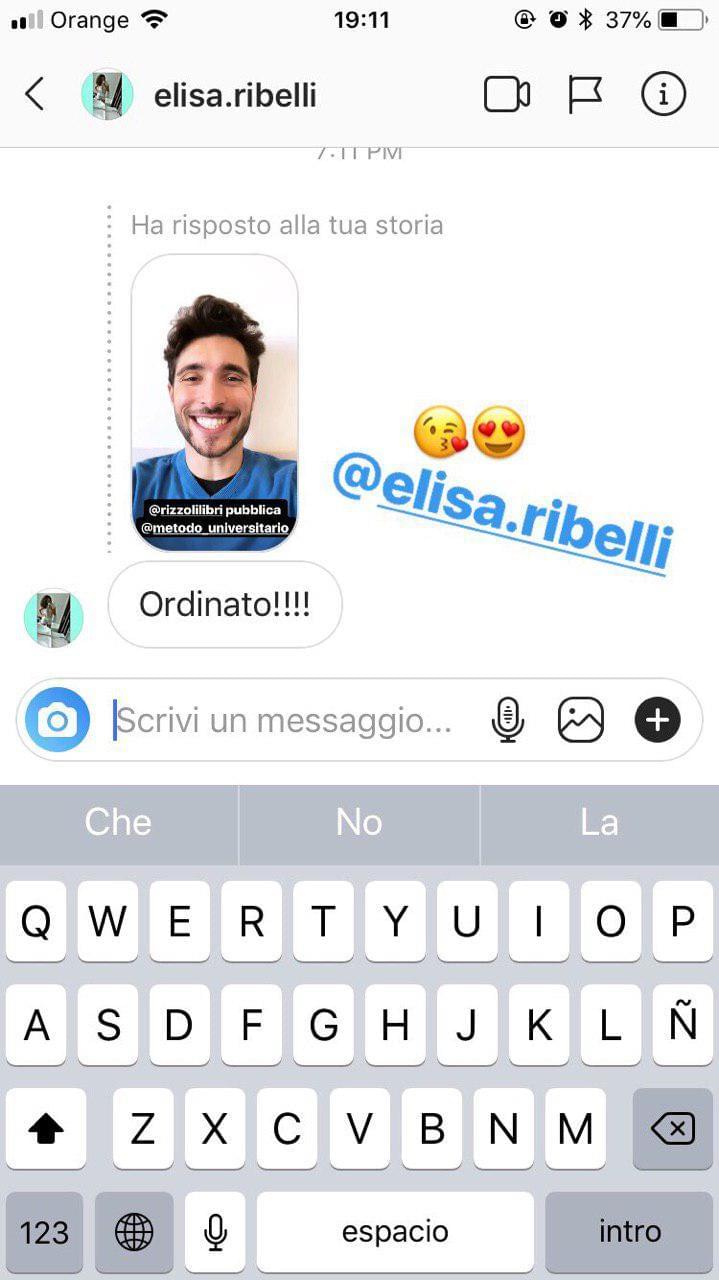Pick the keyboard suggestion No
The width and height of the screenshot is (719, 1280).
(x=359, y=822)
